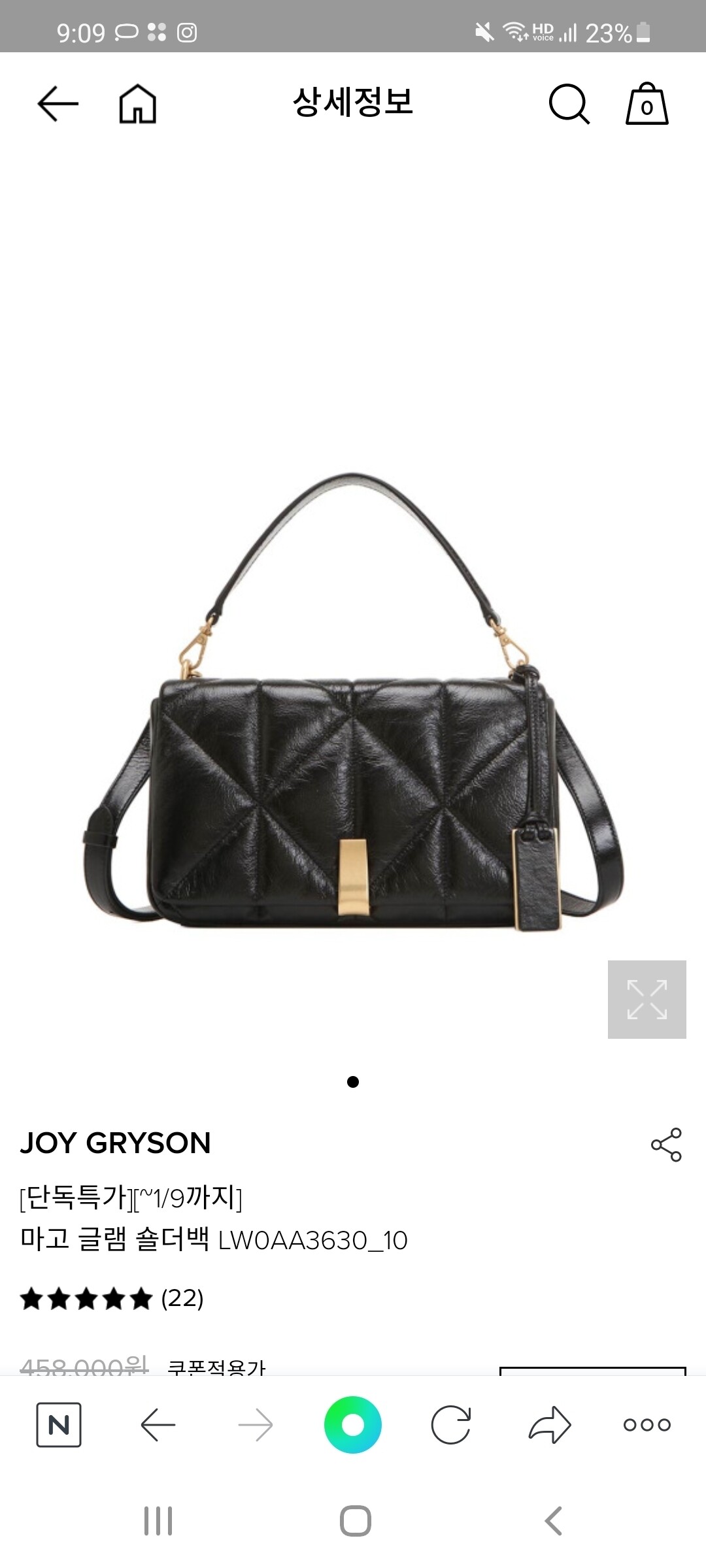Open recent apps from the navigation bar

click(158, 1521)
